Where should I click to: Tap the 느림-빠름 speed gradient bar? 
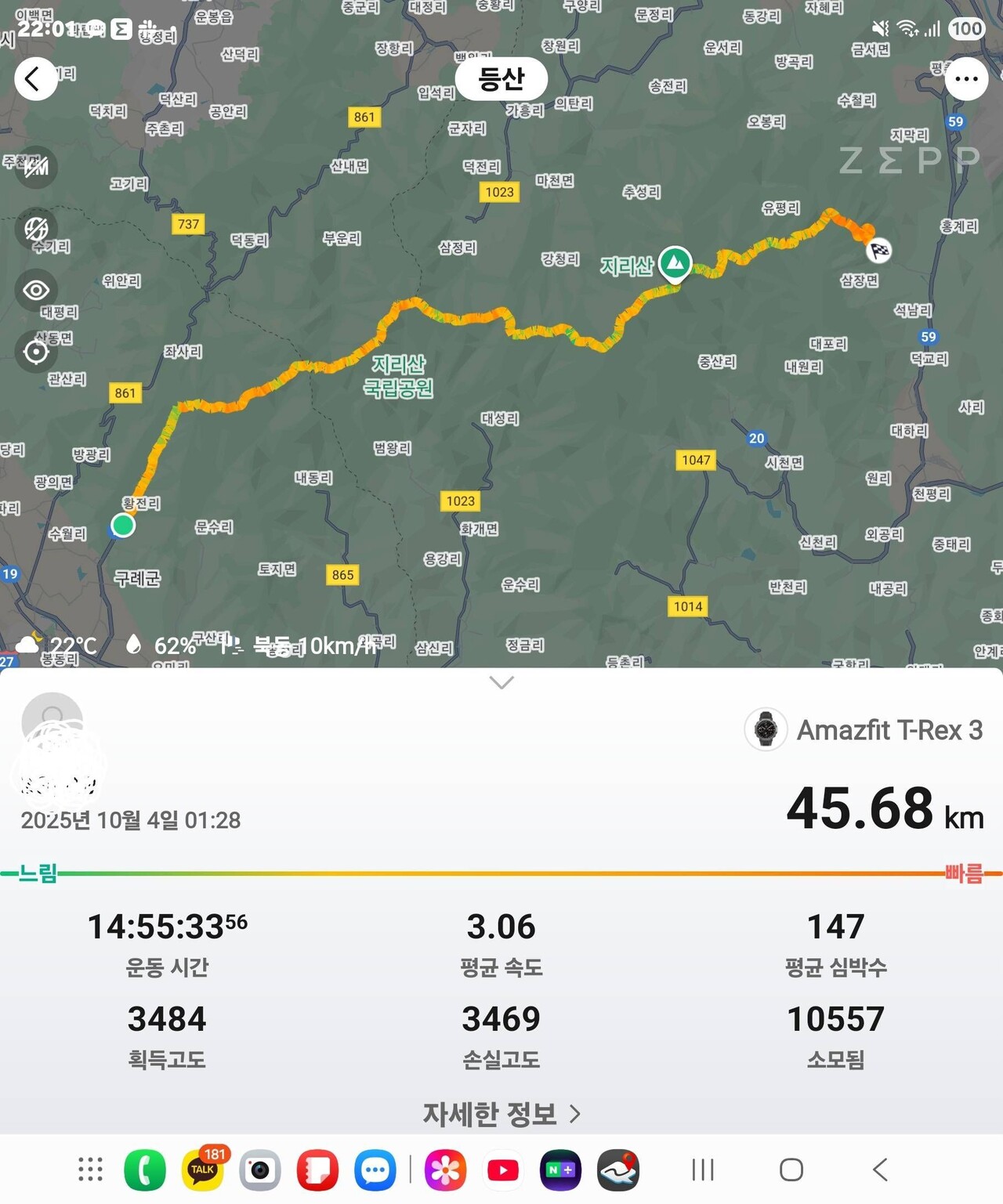coord(501,870)
